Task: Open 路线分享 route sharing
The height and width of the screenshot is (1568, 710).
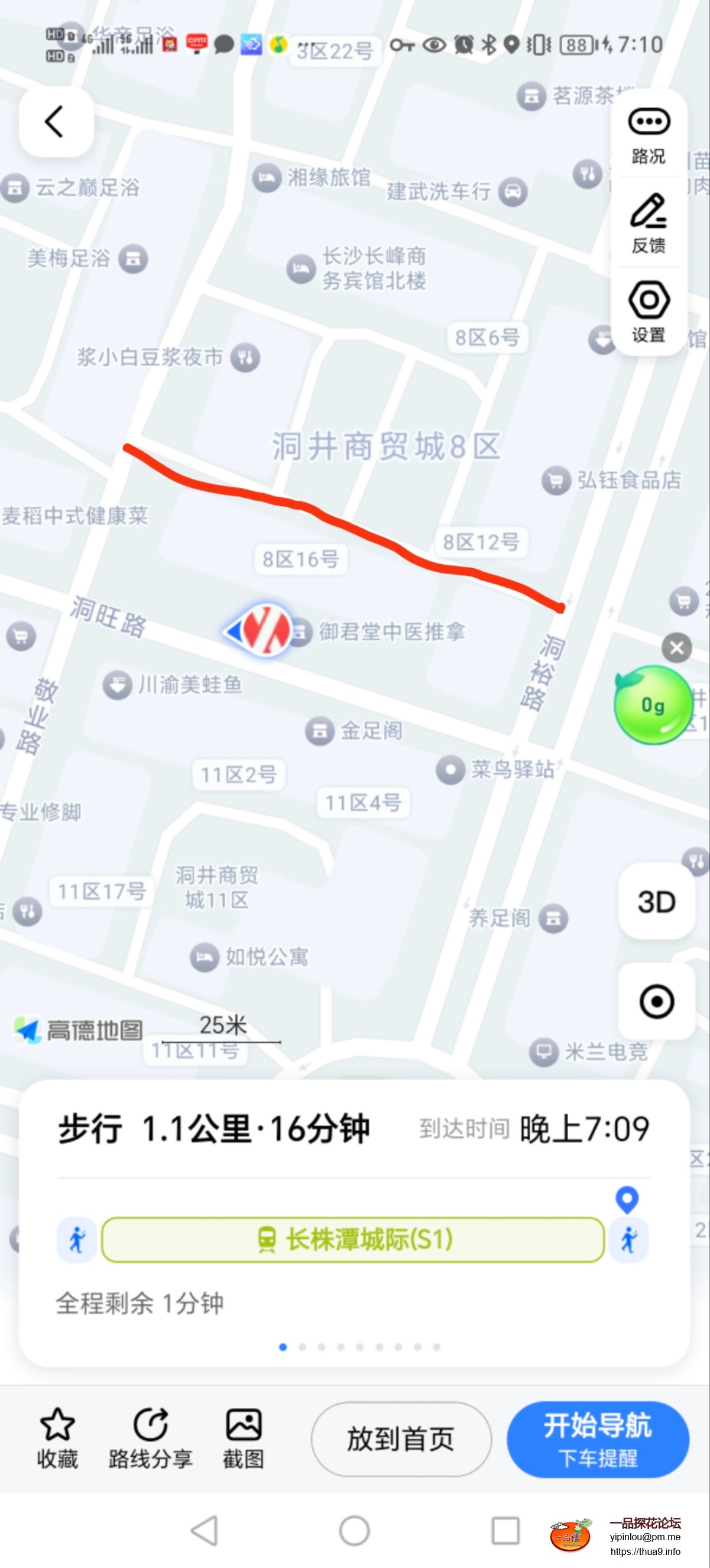Action: (x=151, y=1440)
